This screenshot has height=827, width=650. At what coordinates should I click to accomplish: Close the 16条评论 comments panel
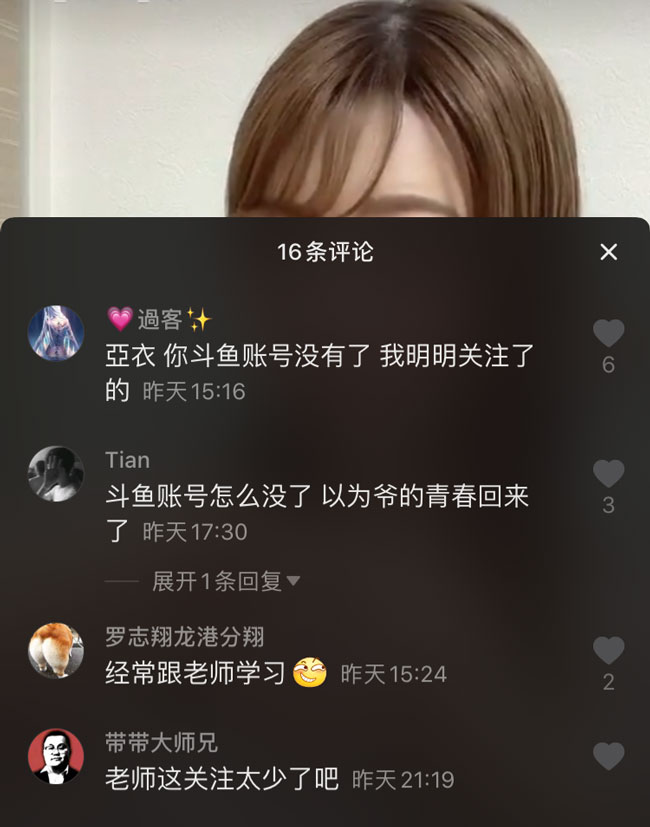608,252
